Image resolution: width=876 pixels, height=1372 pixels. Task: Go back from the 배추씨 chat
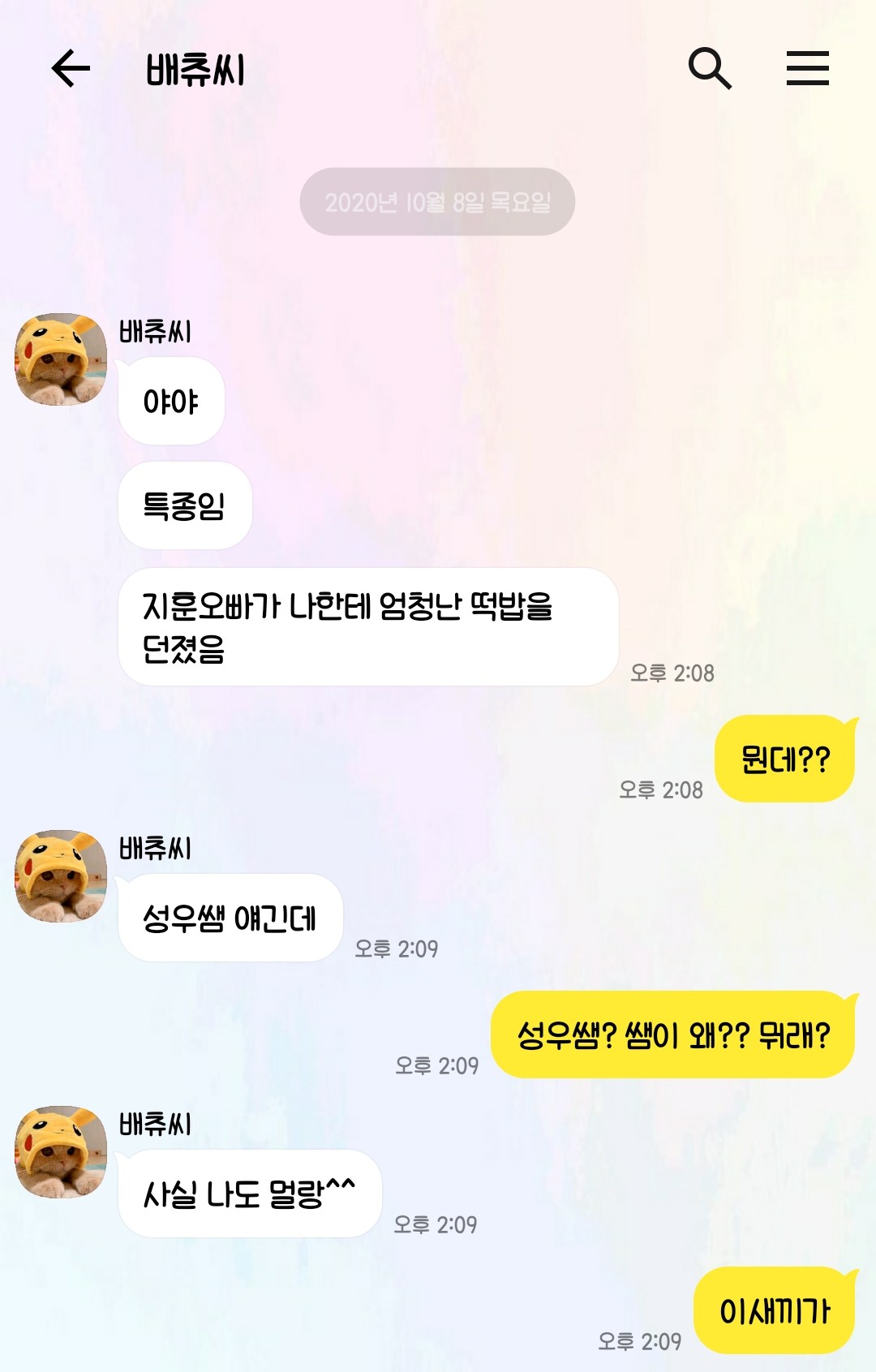[x=71, y=68]
